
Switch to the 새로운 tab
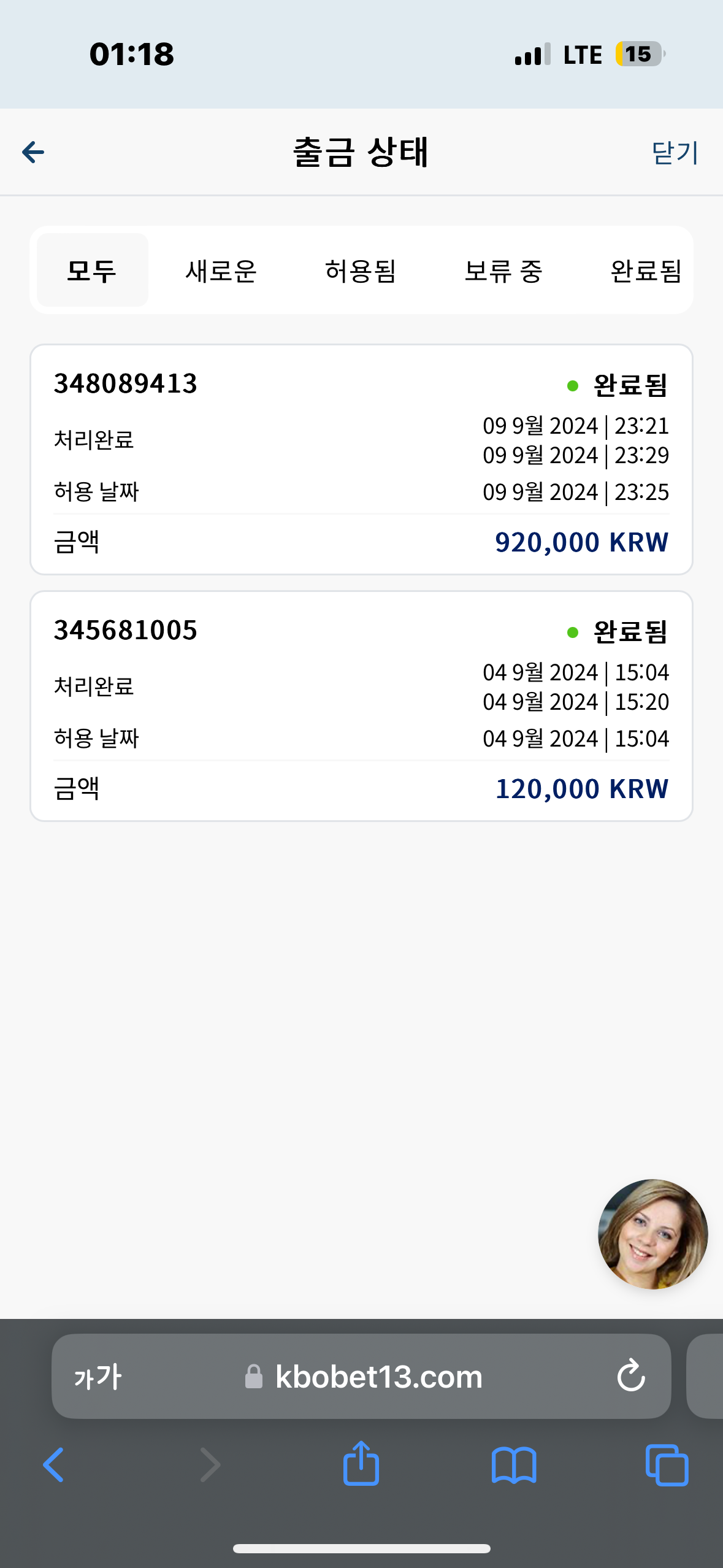(221, 271)
